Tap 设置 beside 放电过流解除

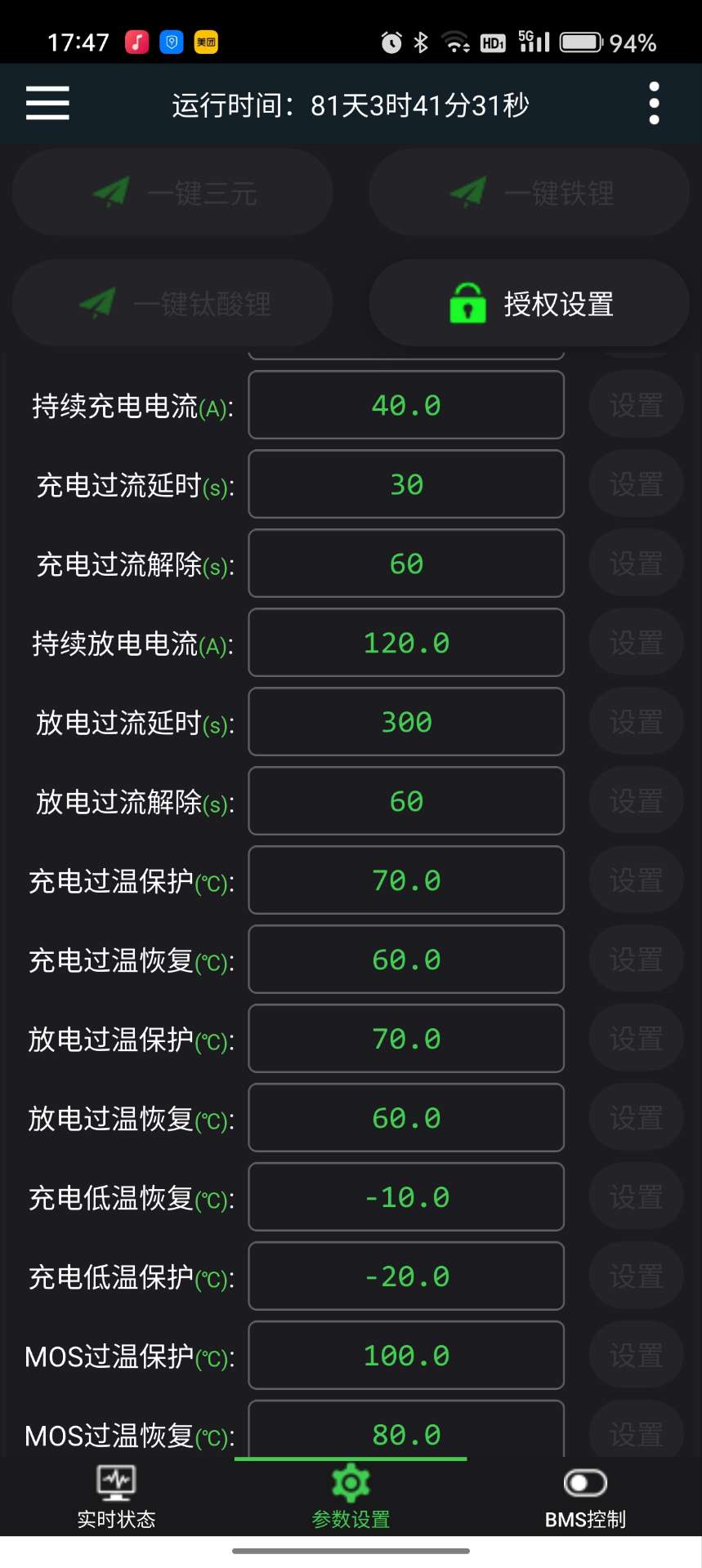[x=637, y=801]
